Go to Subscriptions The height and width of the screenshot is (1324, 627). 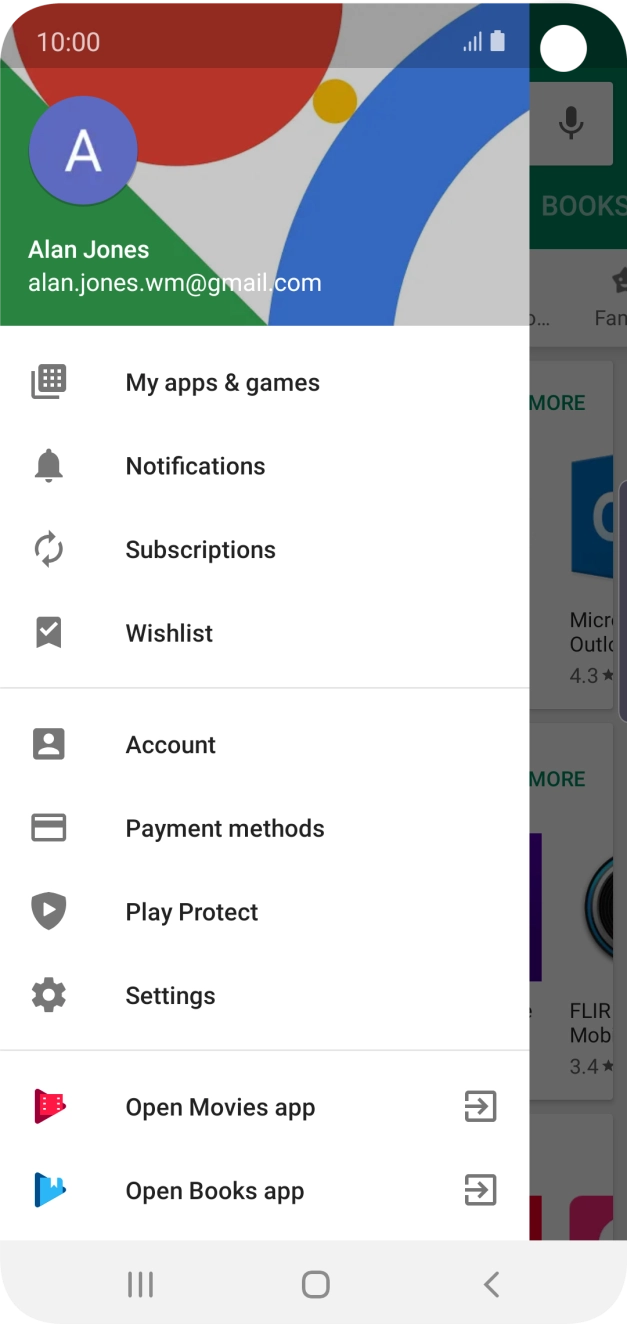point(264,550)
